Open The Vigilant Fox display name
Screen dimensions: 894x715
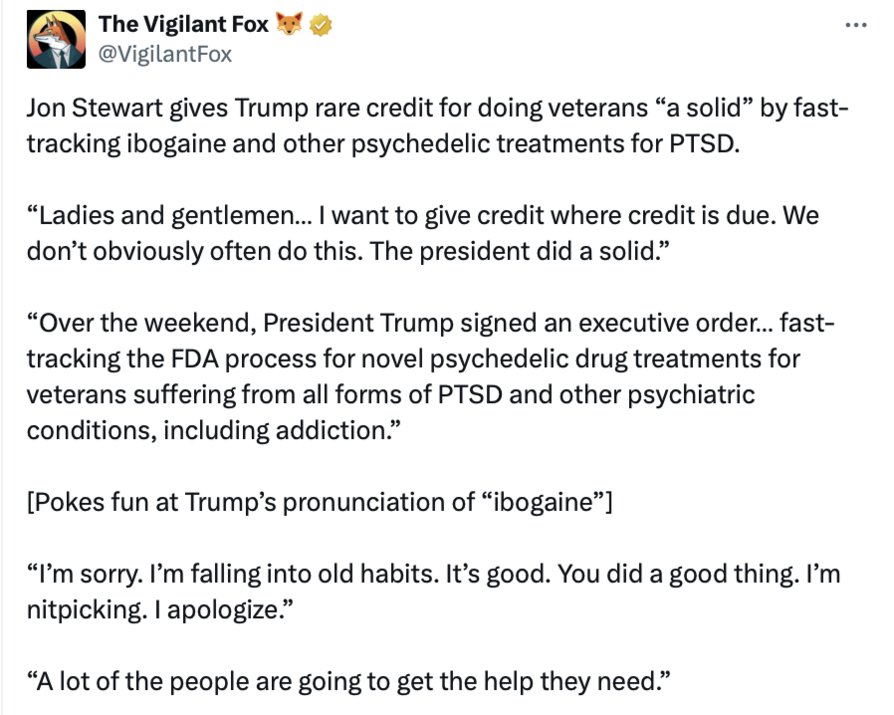(x=183, y=25)
